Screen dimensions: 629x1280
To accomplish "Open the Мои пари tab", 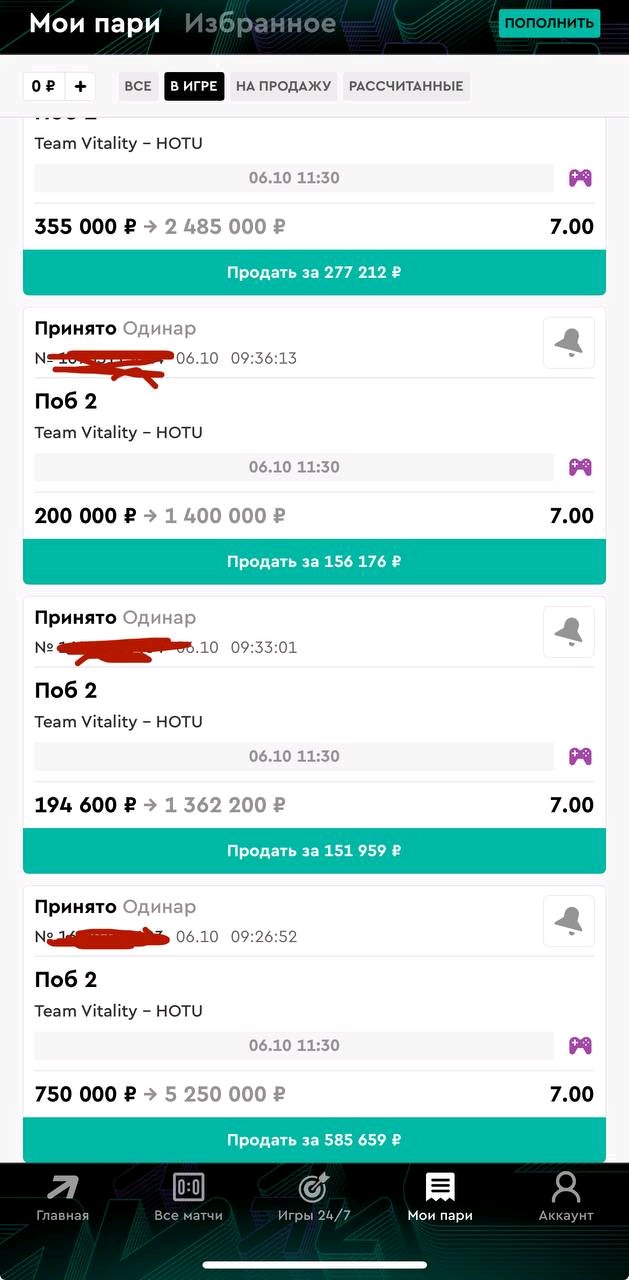I will [440, 1198].
